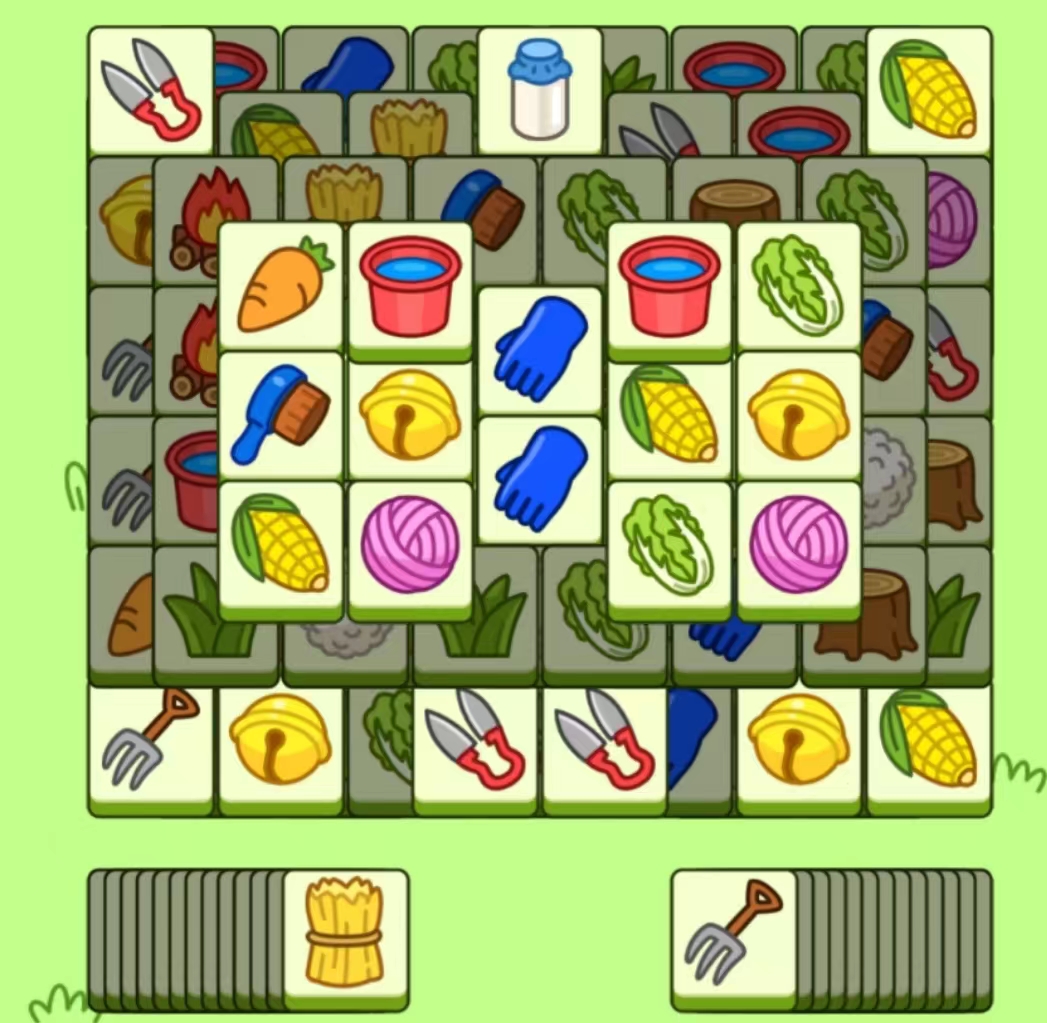Tap the pink yarn beside the corn
The width and height of the screenshot is (1047, 1023).
point(410,545)
